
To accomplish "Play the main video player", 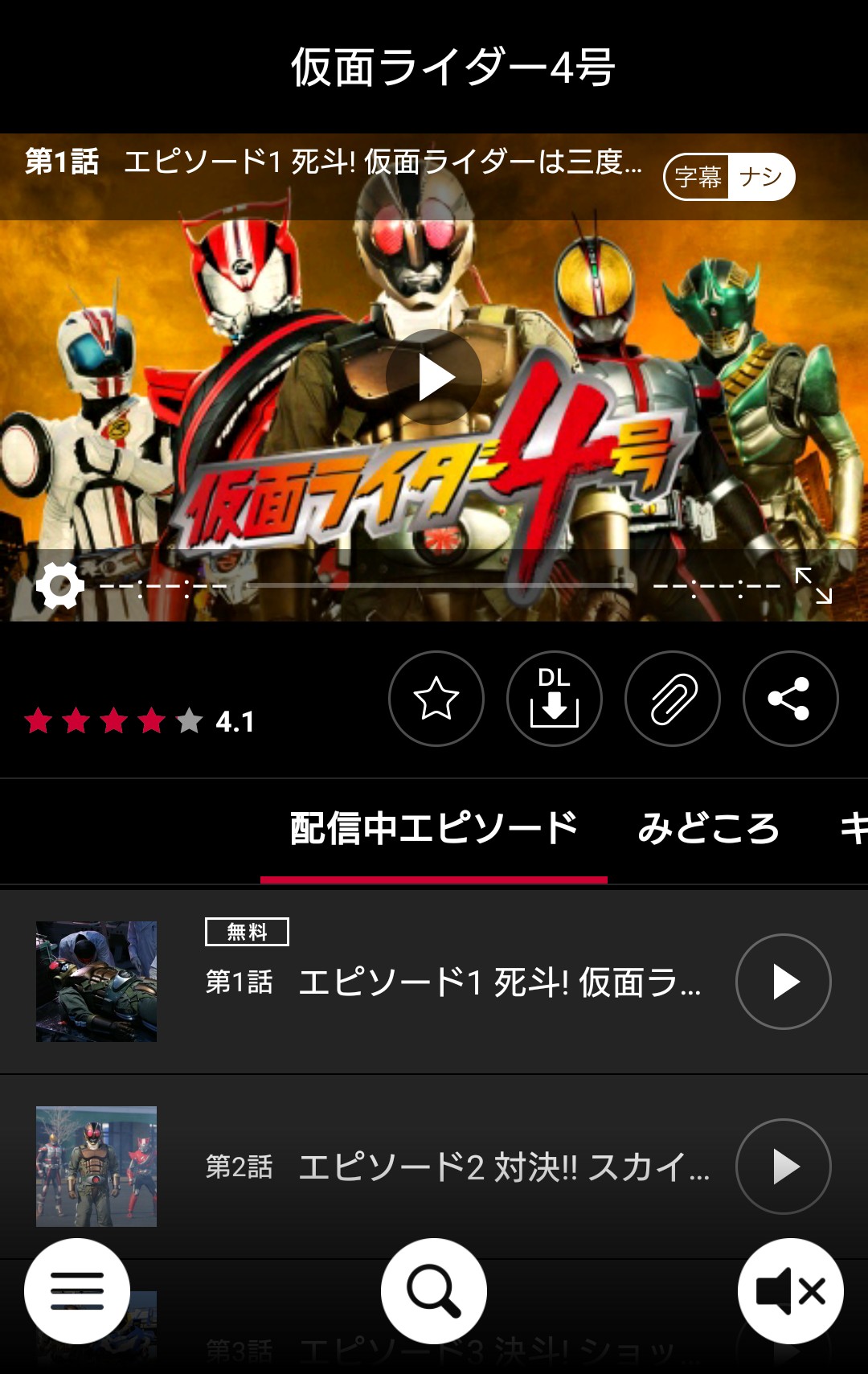I will 434,377.
